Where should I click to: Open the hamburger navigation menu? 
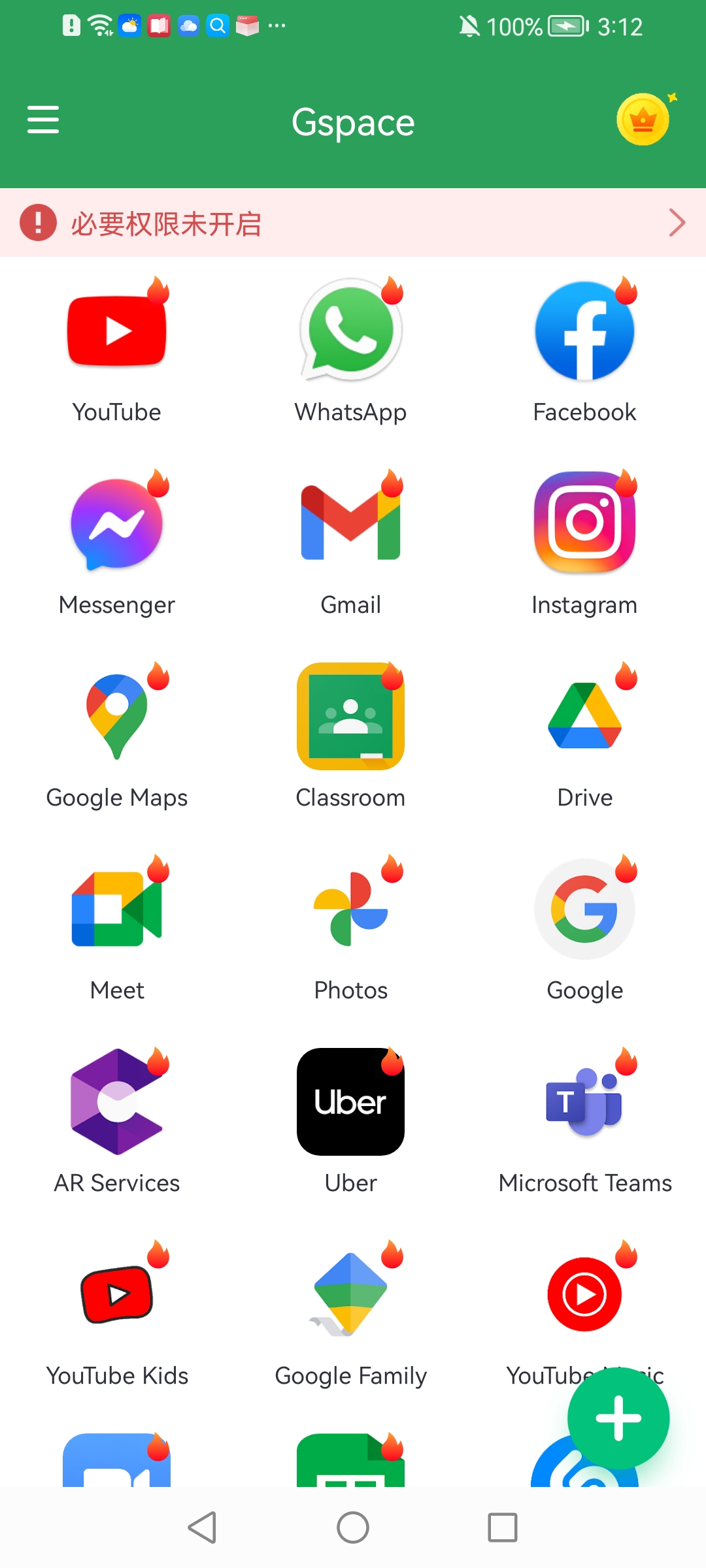point(42,120)
